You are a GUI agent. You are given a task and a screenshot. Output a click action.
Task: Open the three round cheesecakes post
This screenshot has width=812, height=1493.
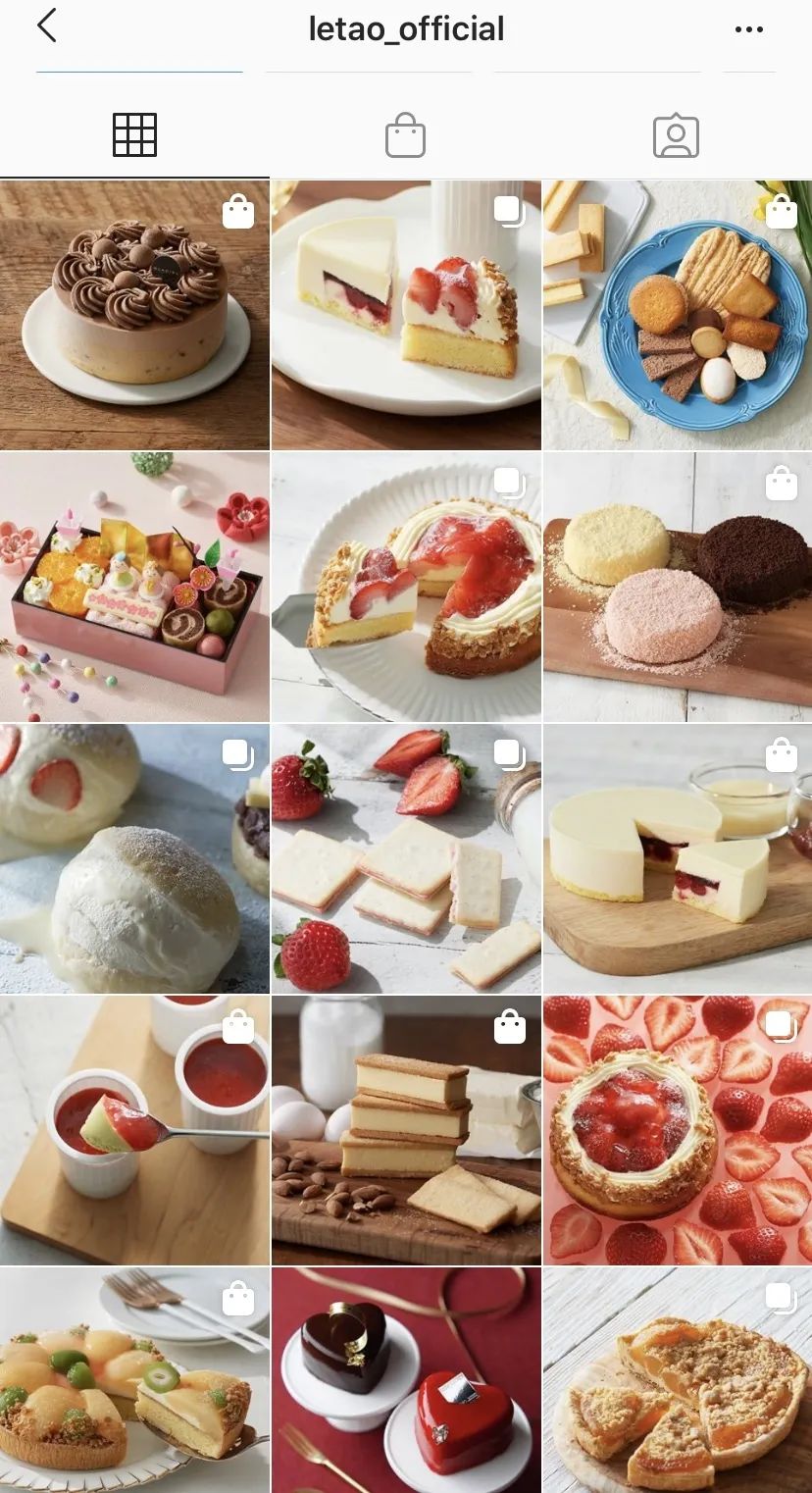click(x=678, y=587)
